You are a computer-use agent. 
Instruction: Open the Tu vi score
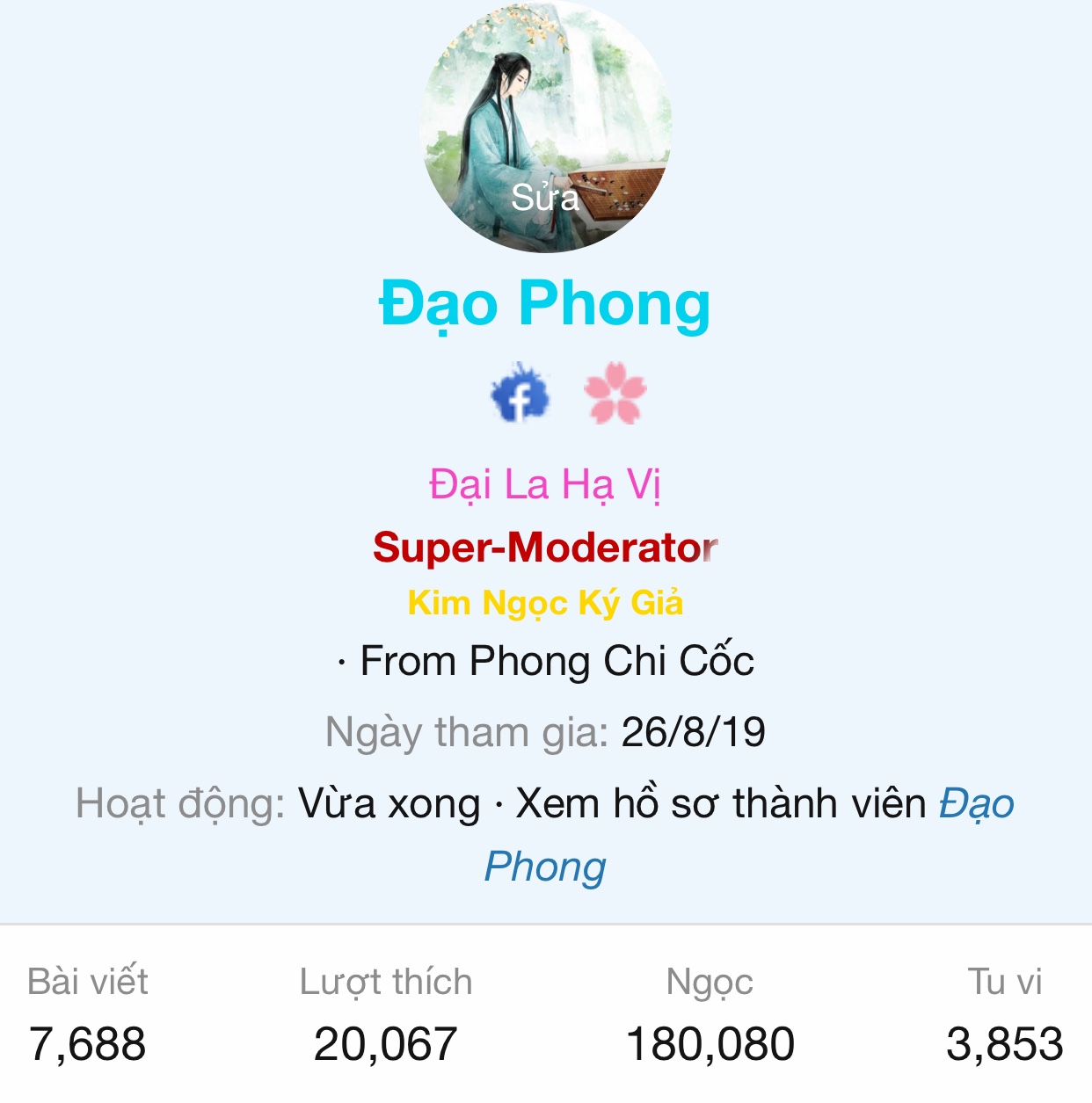pyautogui.click(x=1004, y=1043)
